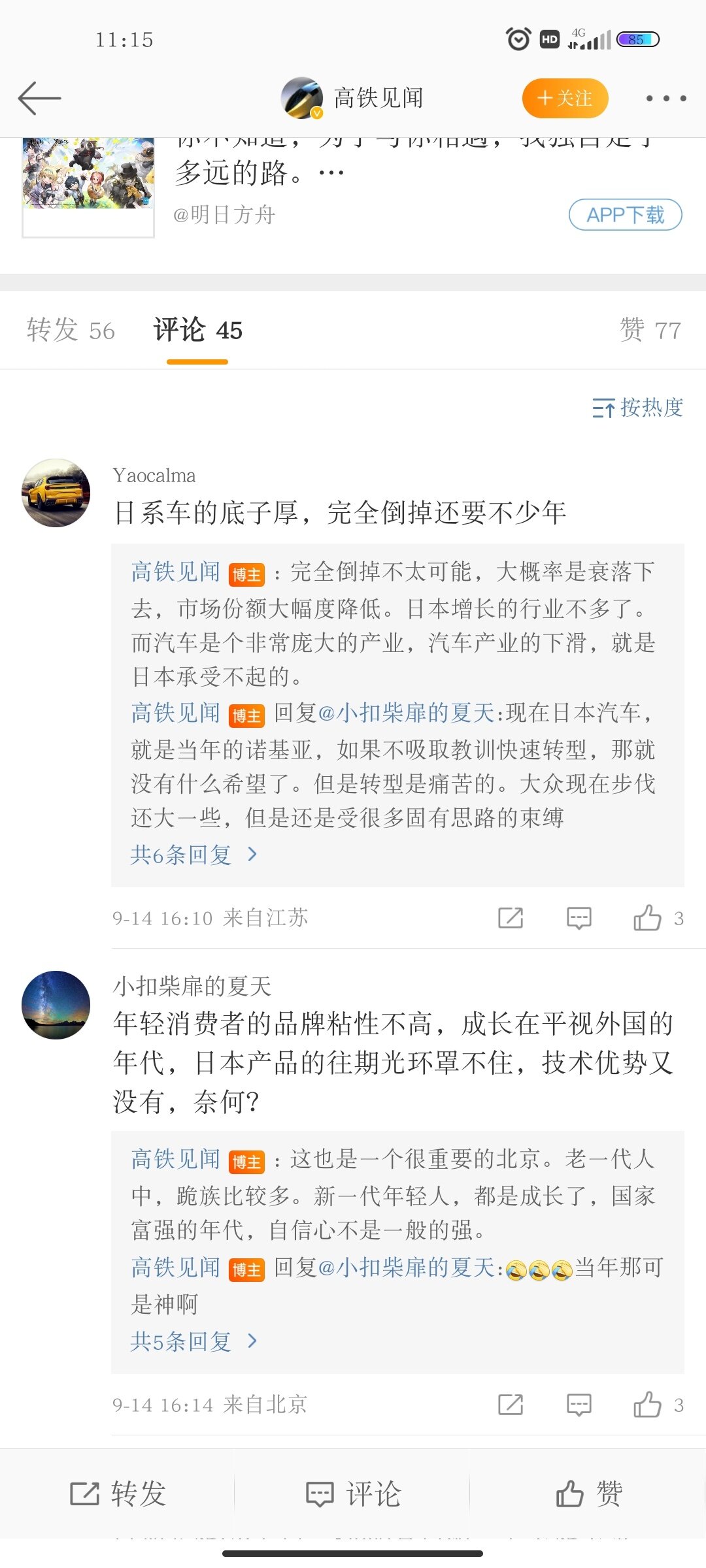Viewport: 706px width, 1568px height.
Task: Repost 小扣柴扉的夏天's comment
Action: (511, 1405)
